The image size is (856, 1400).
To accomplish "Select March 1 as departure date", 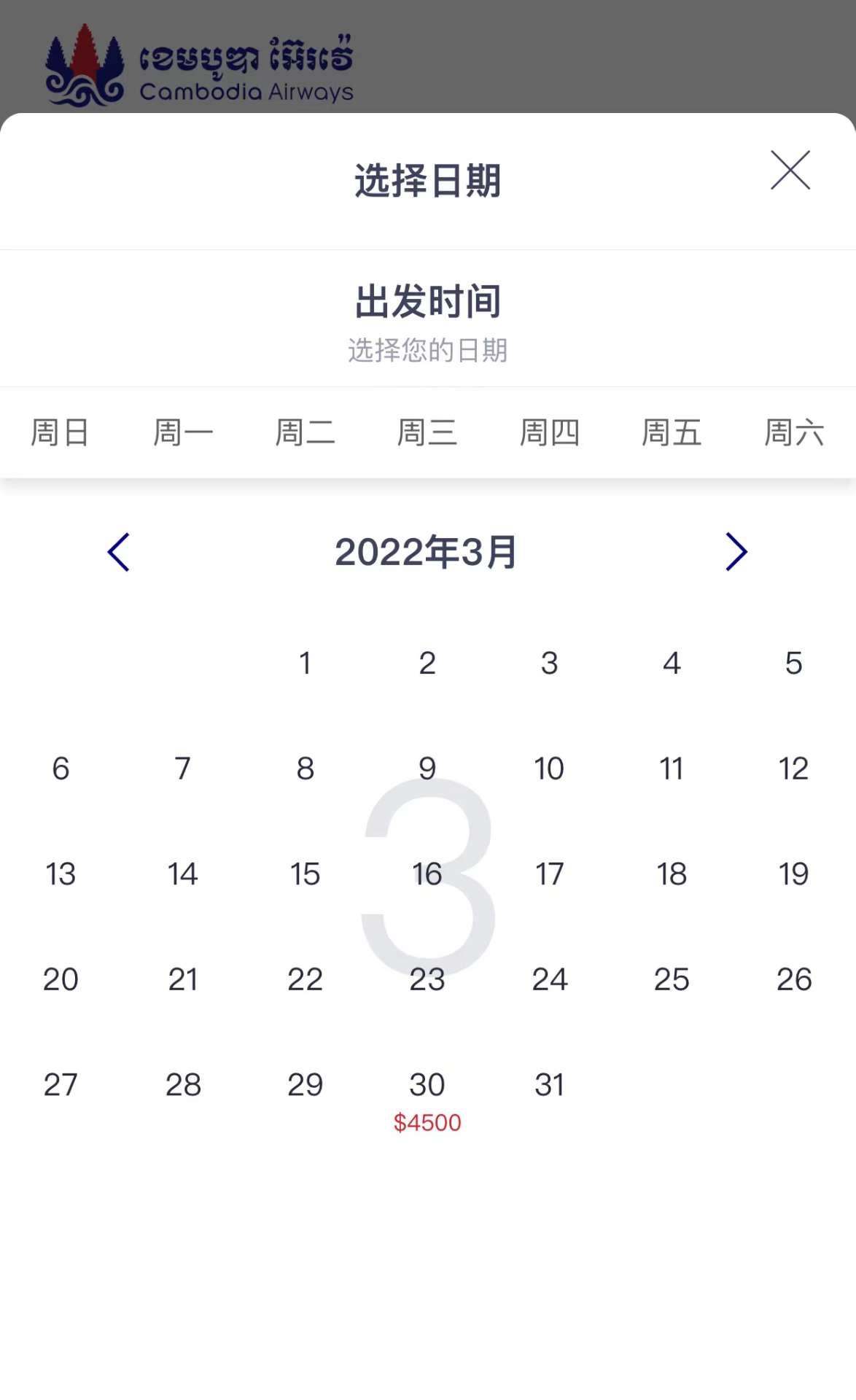I will (306, 664).
